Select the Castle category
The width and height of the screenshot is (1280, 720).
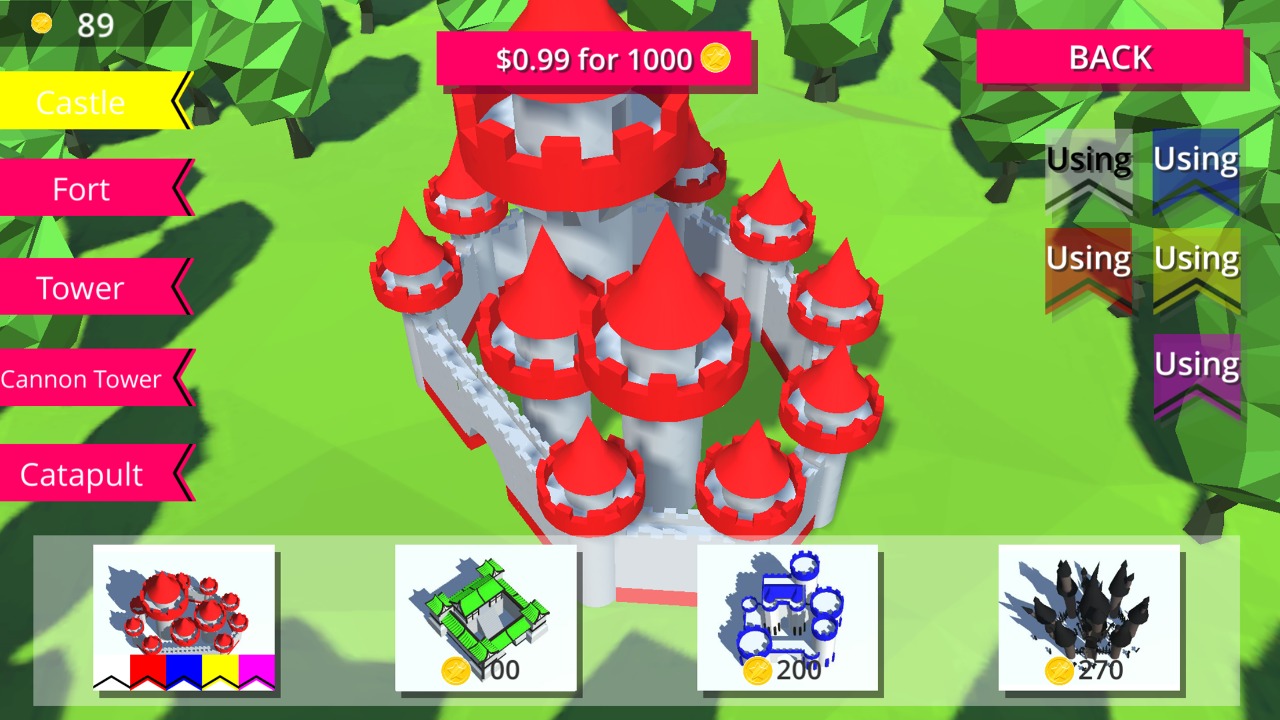[92, 102]
